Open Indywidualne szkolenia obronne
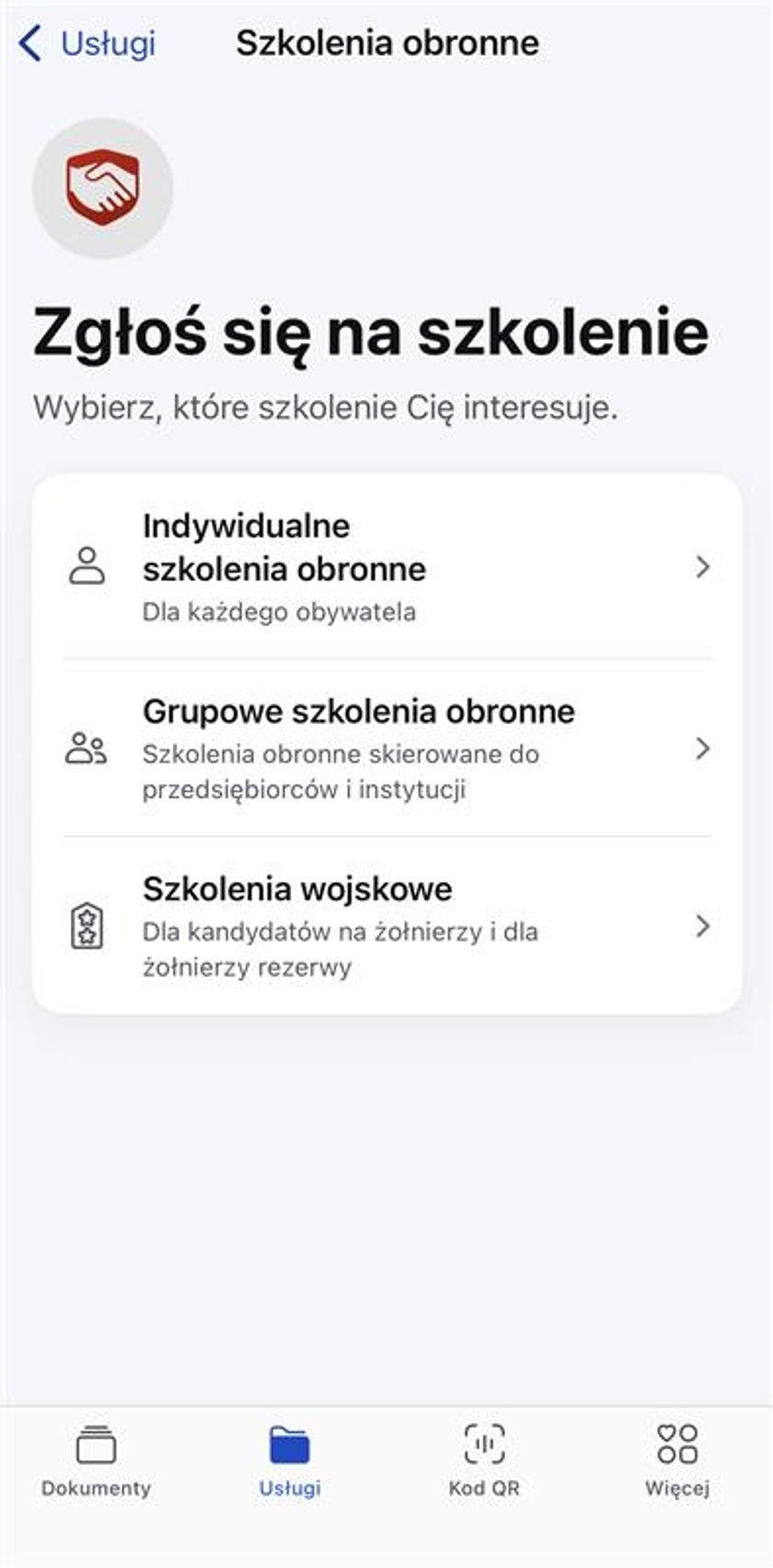The width and height of the screenshot is (773, 1568). tap(386, 567)
